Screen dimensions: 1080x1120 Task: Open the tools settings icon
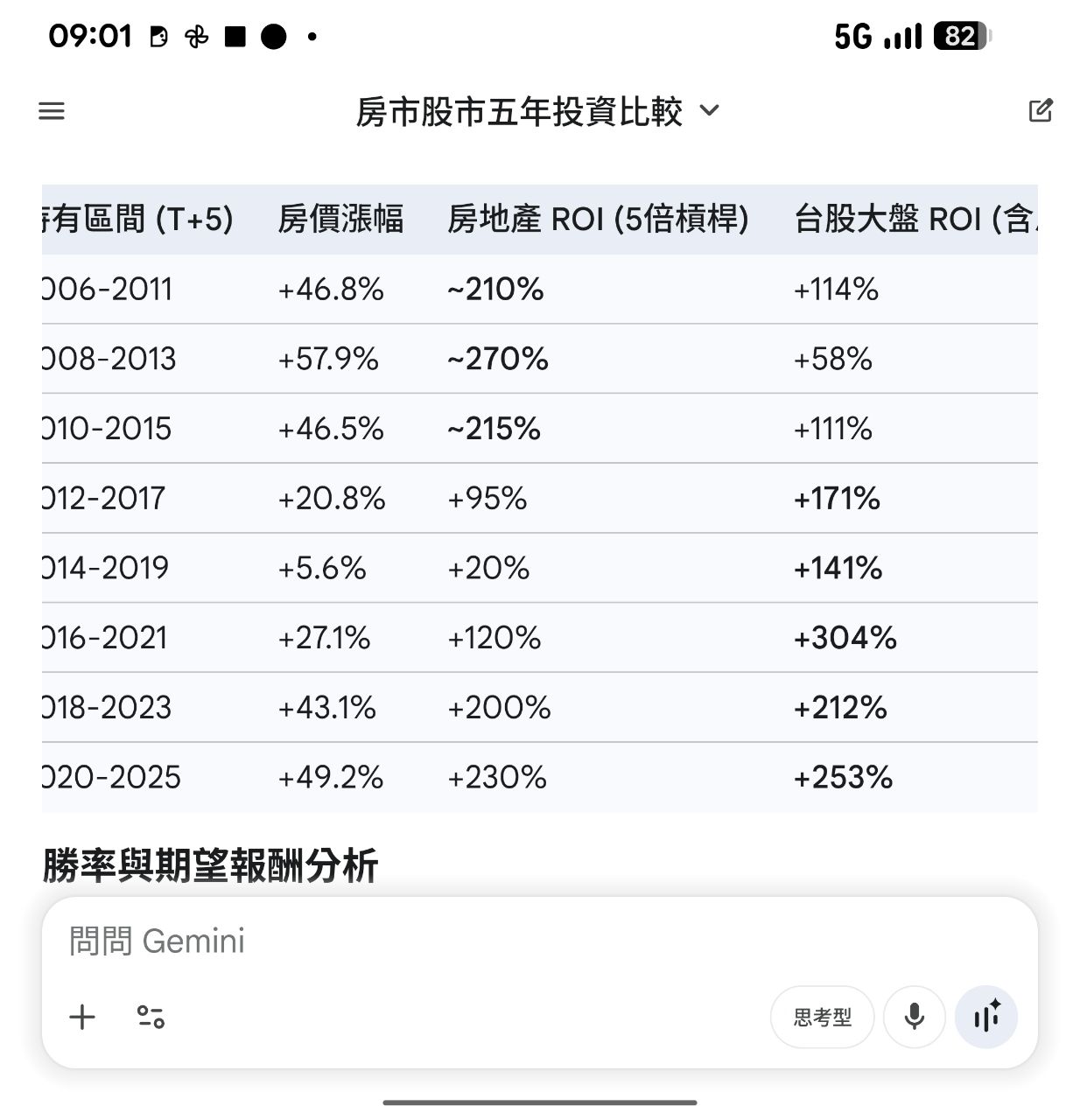click(151, 1017)
